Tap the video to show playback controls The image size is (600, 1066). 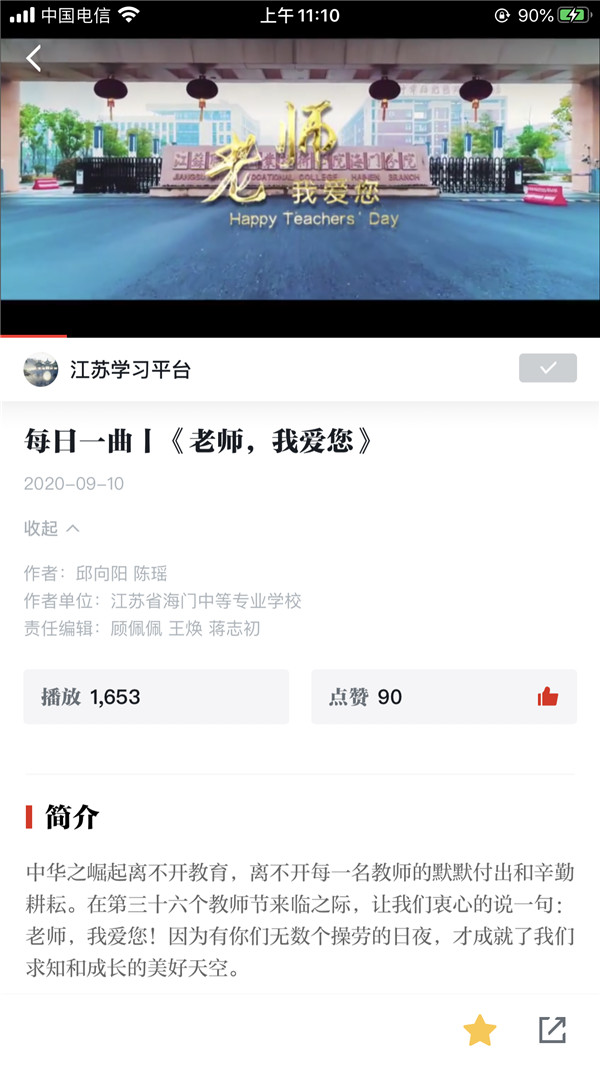[x=300, y=190]
